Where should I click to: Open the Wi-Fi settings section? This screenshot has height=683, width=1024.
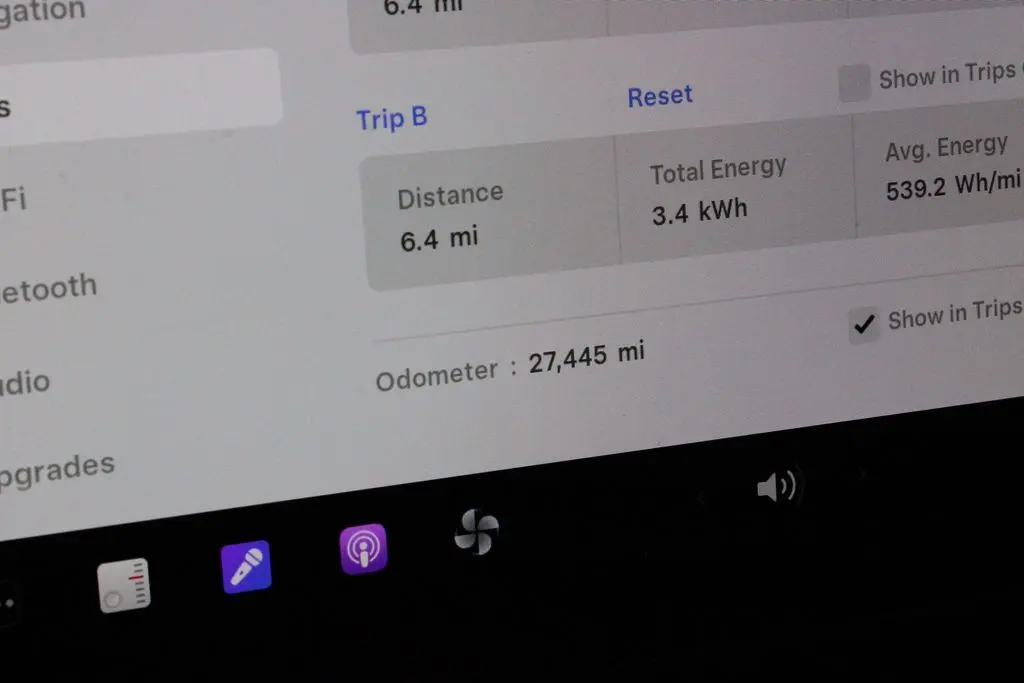tap(14, 199)
